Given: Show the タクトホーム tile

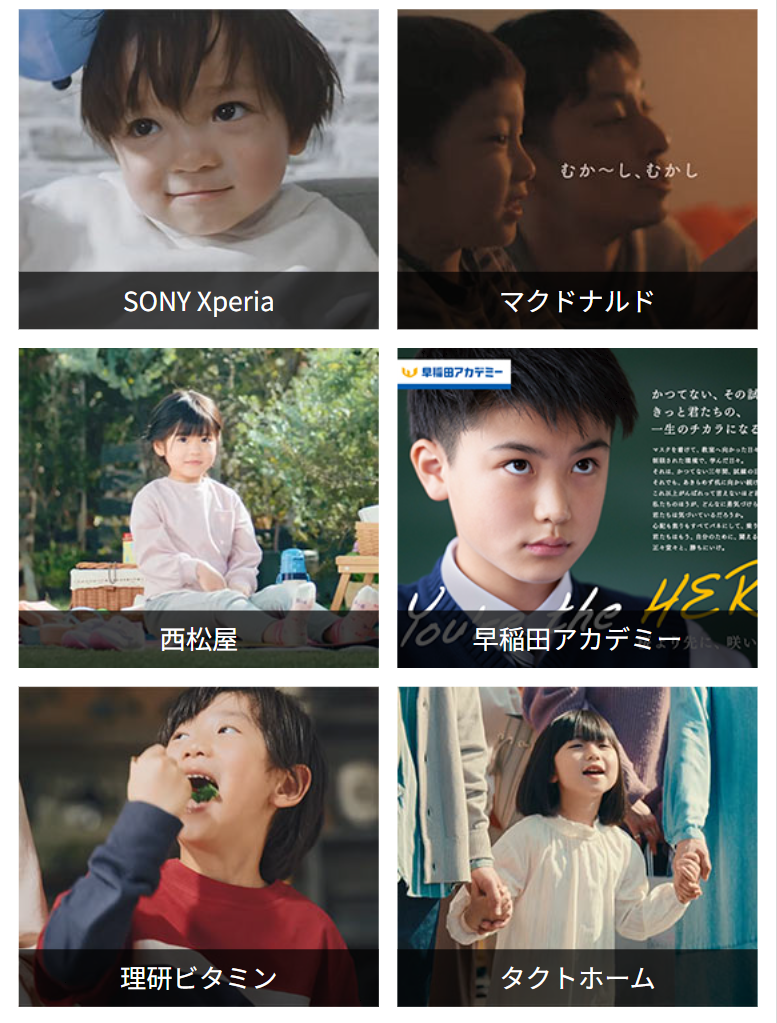Looking at the screenshot, I should coord(577,846).
